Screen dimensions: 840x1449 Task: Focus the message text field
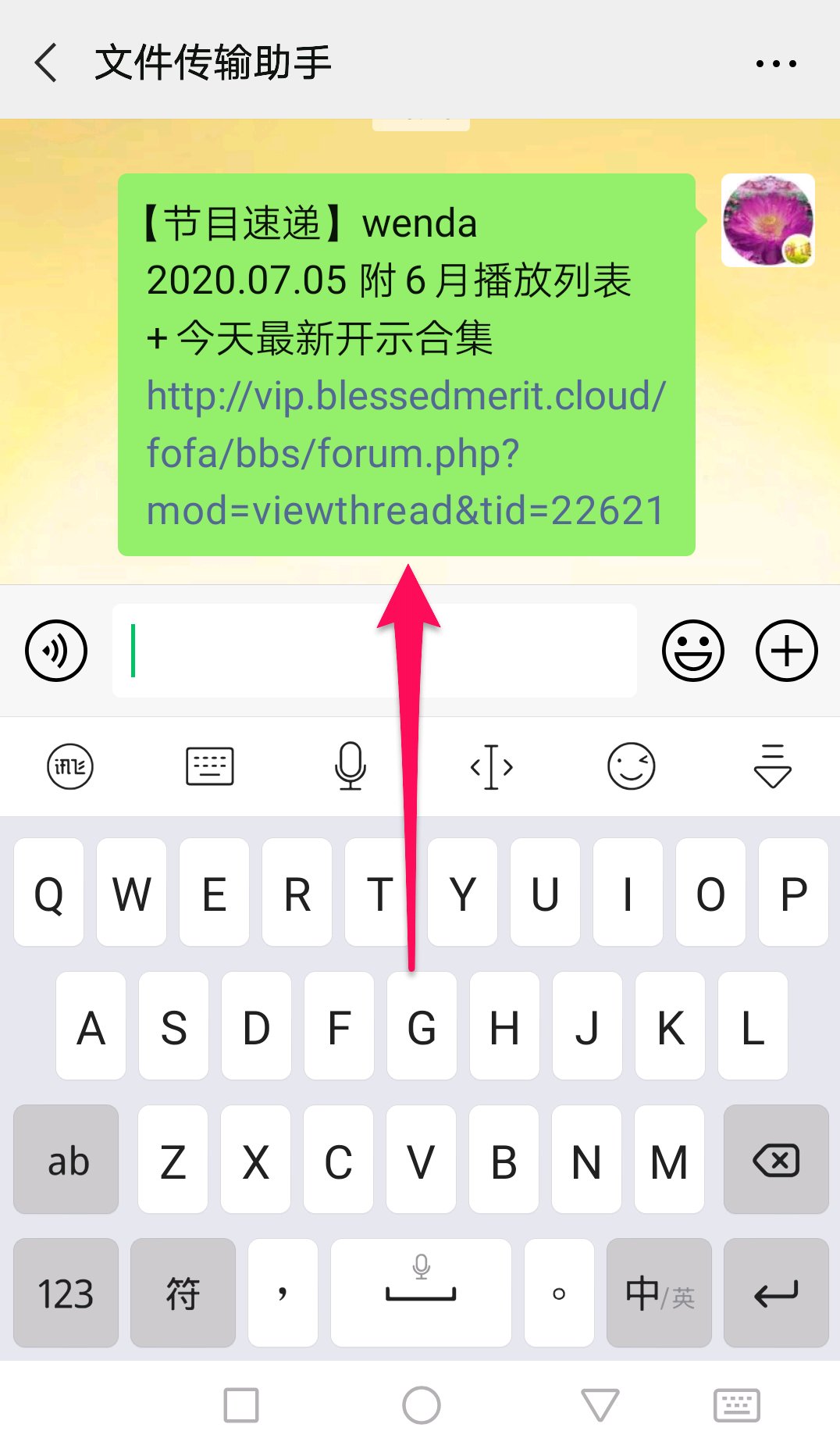(x=375, y=651)
